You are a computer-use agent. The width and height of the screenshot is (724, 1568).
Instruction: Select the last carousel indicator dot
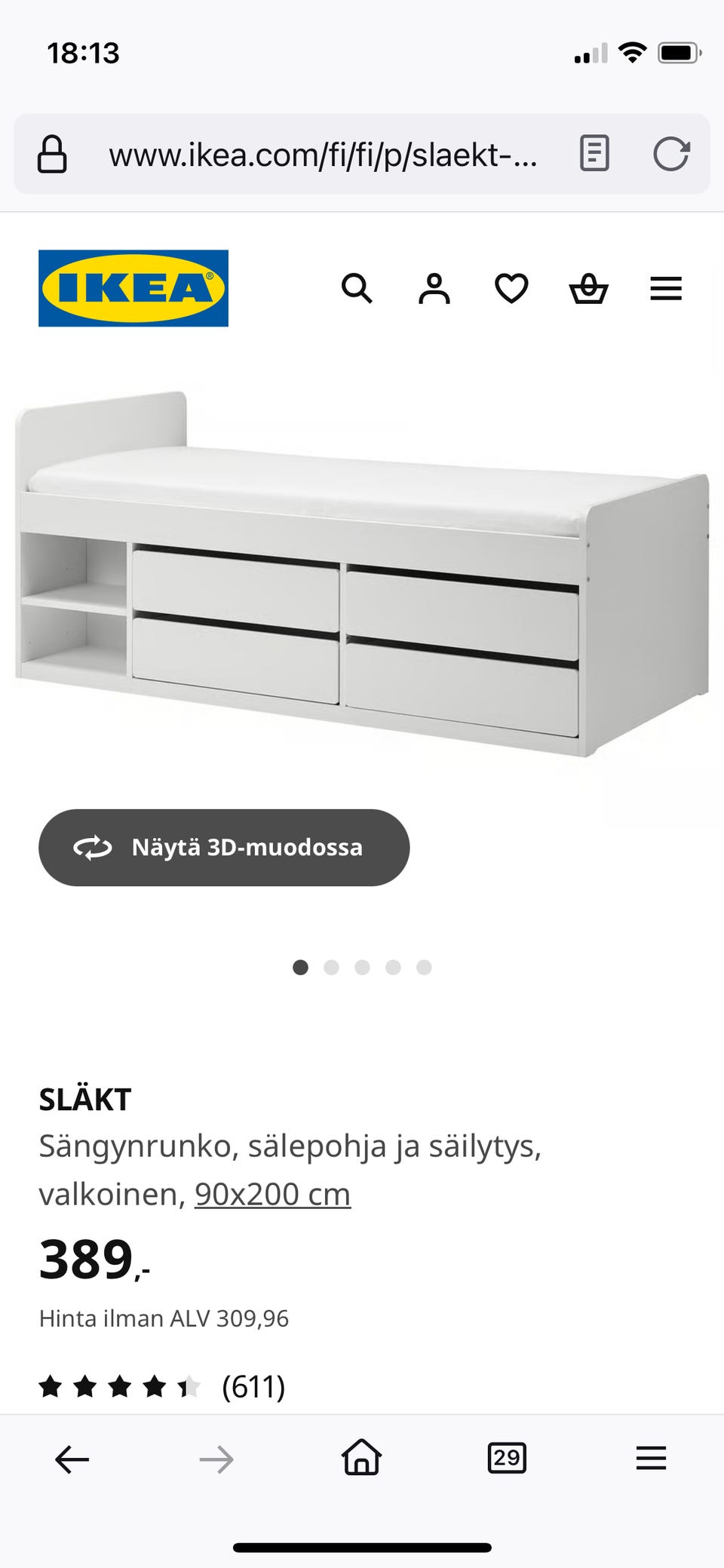tap(425, 968)
